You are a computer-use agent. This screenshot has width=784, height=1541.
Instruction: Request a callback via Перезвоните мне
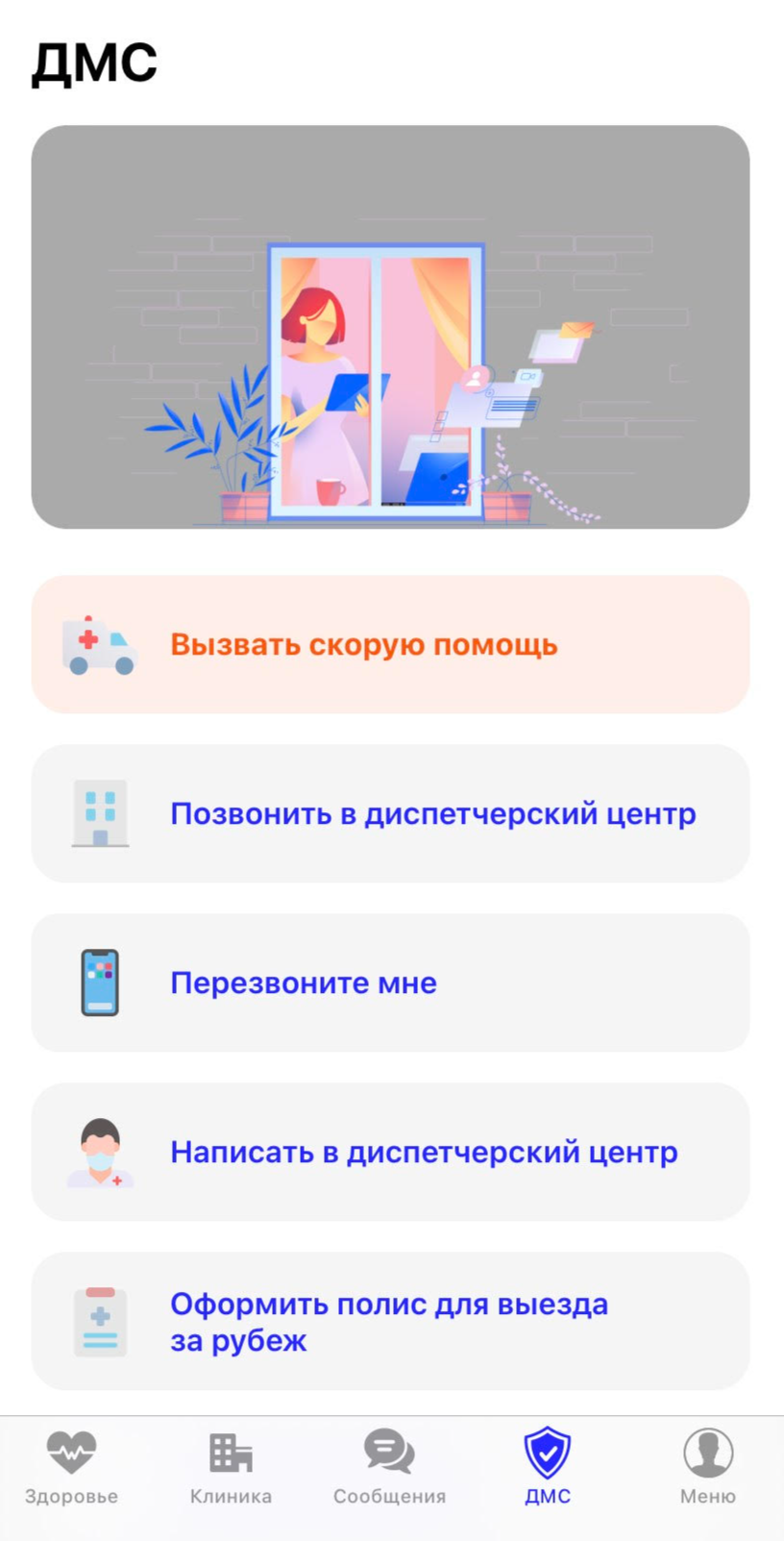coord(390,982)
